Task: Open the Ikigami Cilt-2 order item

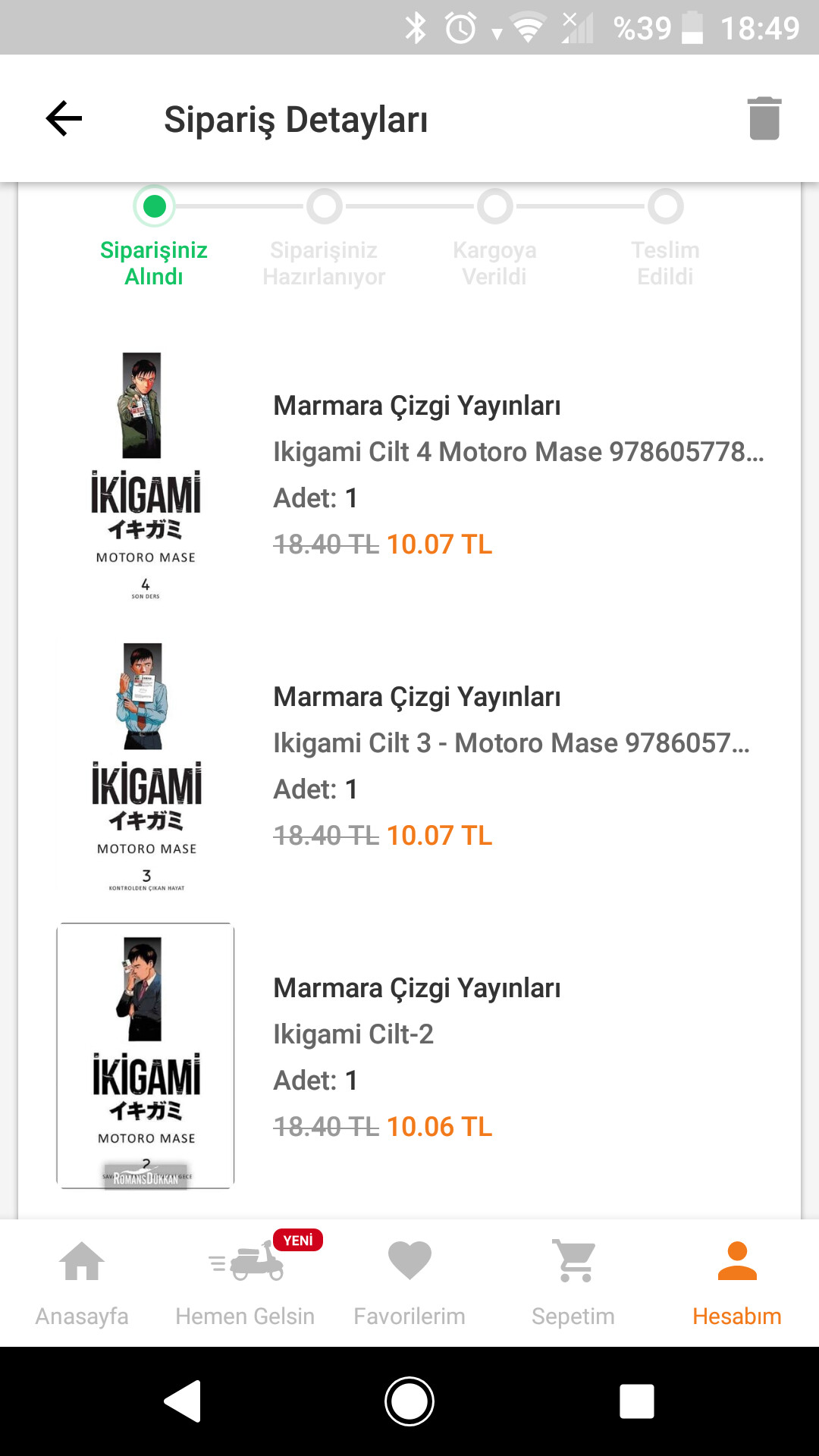Action: click(353, 1034)
